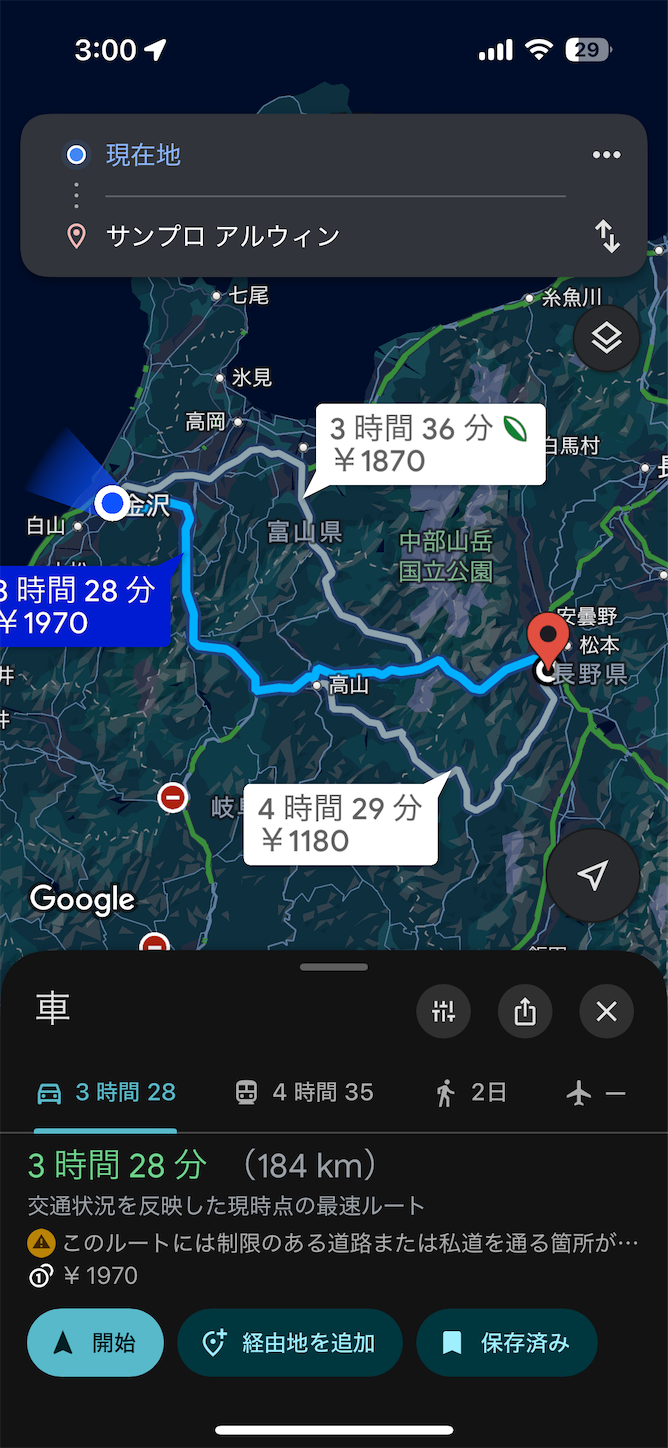Switch to the transit 4時間35 tab
Viewport: 668px width, 1448px height.
coord(304,1093)
